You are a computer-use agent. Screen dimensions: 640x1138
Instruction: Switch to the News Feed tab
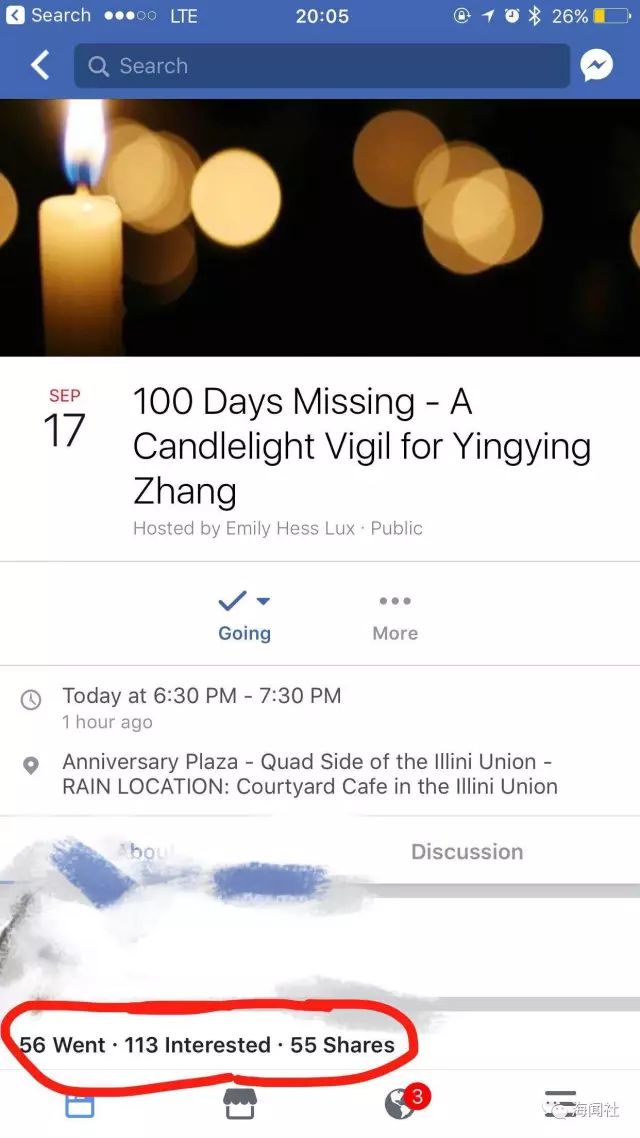pyautogui.click(x=80, y=1104)
